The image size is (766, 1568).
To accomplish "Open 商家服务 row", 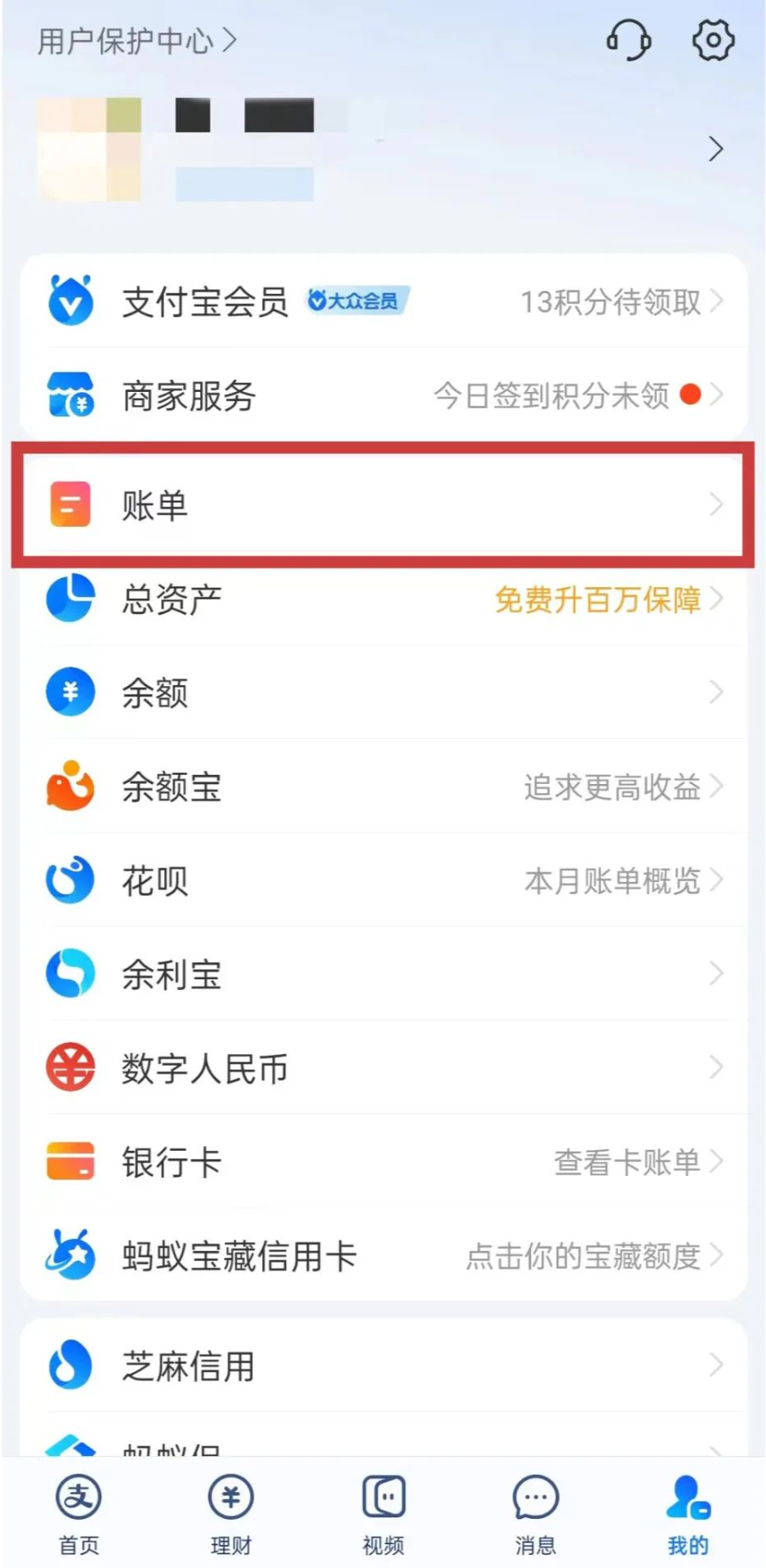I will pyautogui.click(x=383, y=396).
